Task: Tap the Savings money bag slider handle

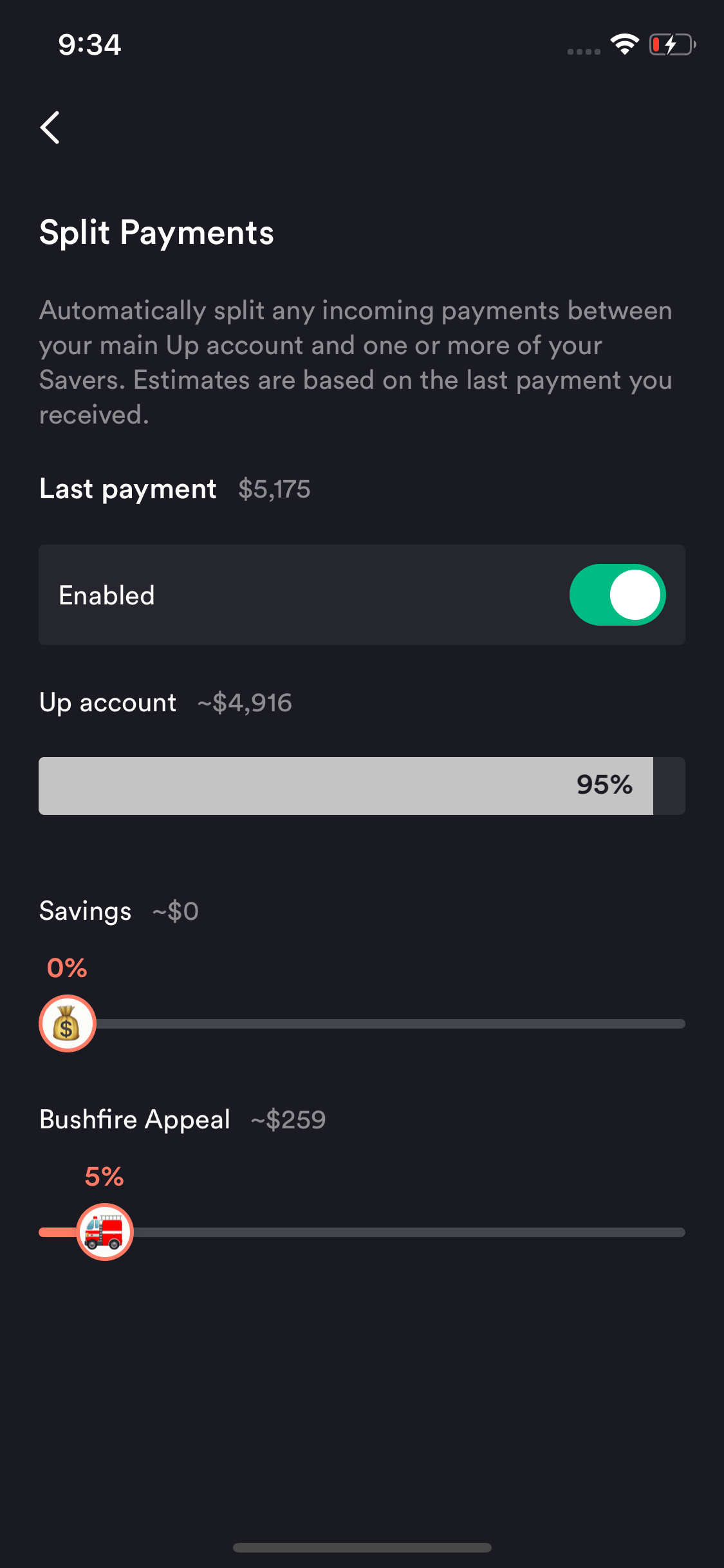Action: pyautogui.click(x=68, y=1023)
